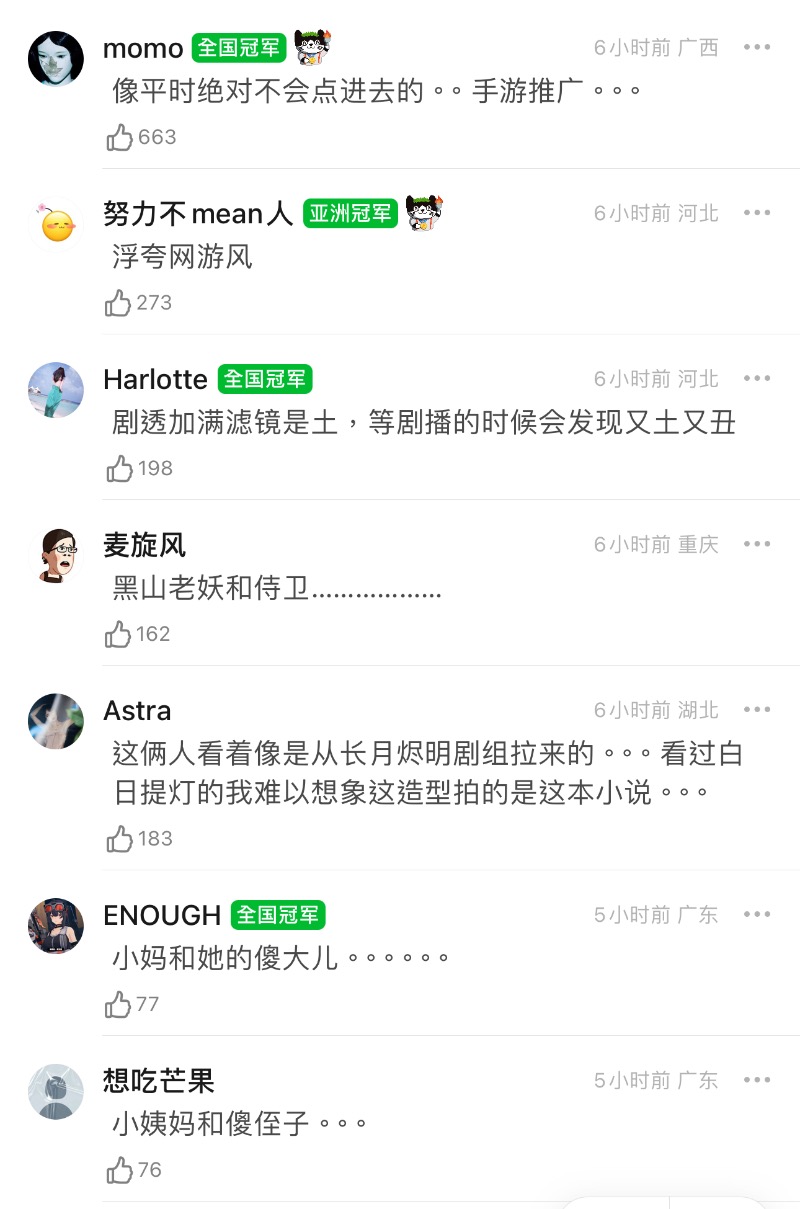Open Harlotte's profile from the username
Screen dimensions: 800x1209
point(155,380)
